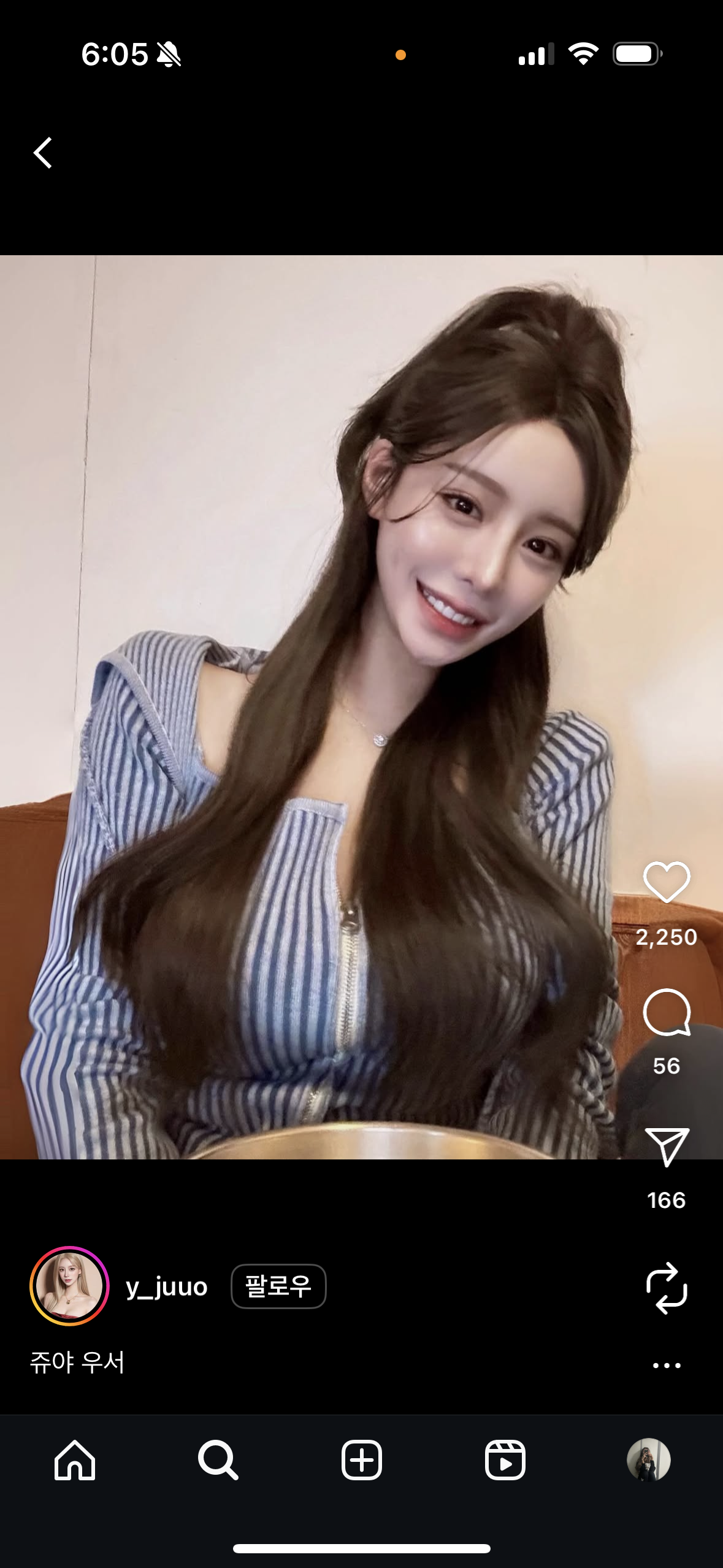Like this reel with the heart icon
The width and height of the screenshot is (723, 1568).
coord(667,882)
